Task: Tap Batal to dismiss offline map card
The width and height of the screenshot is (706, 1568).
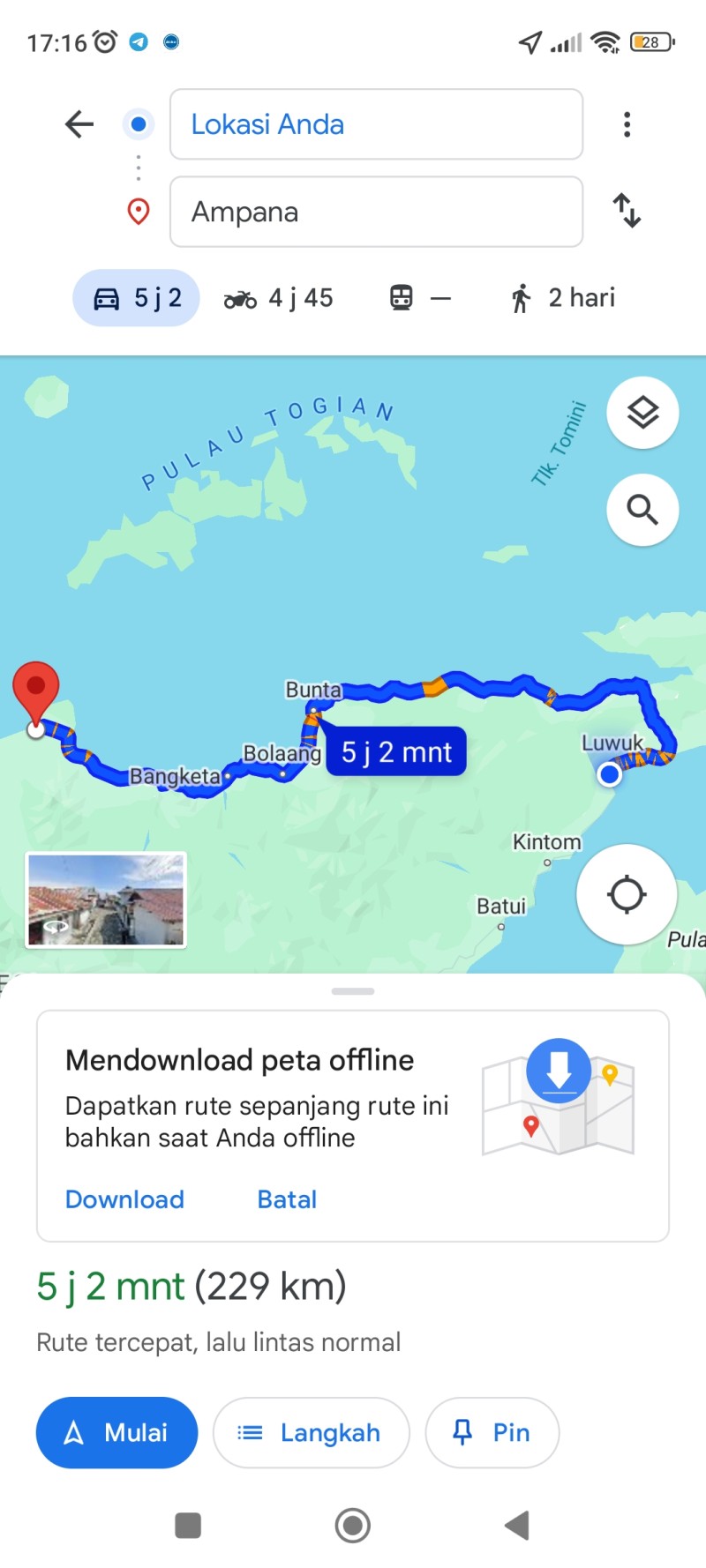Action: click(287, 1199)
